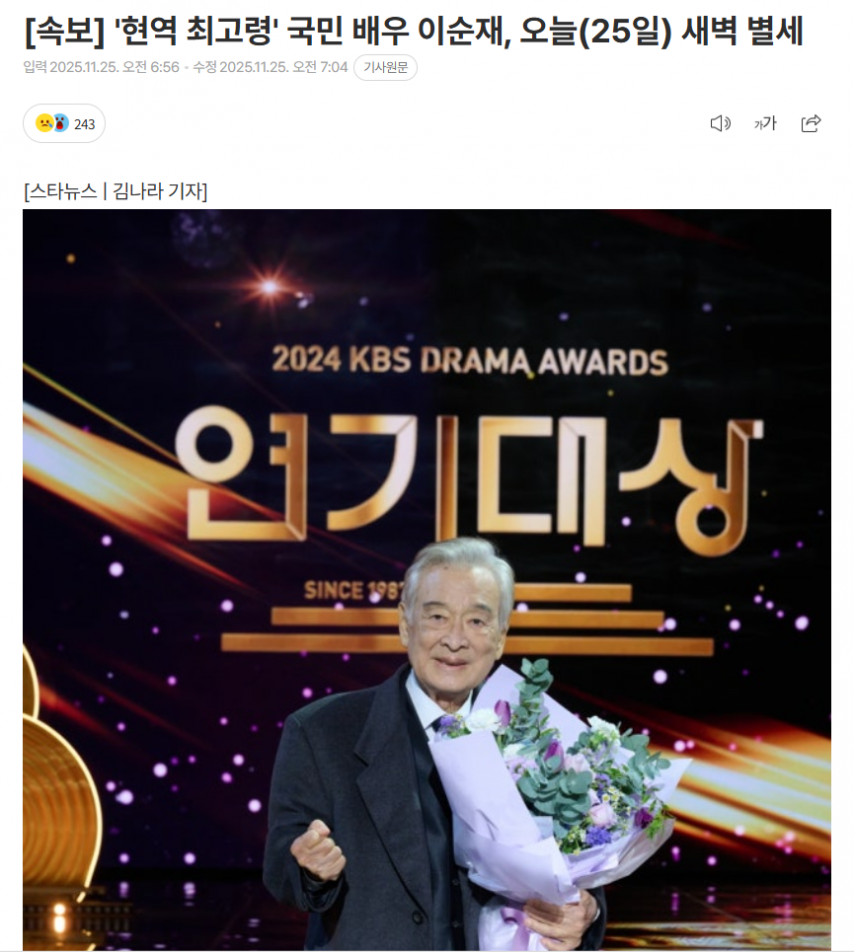Open the 2024 KBS Drama Awards article photo
Screen dimensions: 854x952
pos(427,578)
